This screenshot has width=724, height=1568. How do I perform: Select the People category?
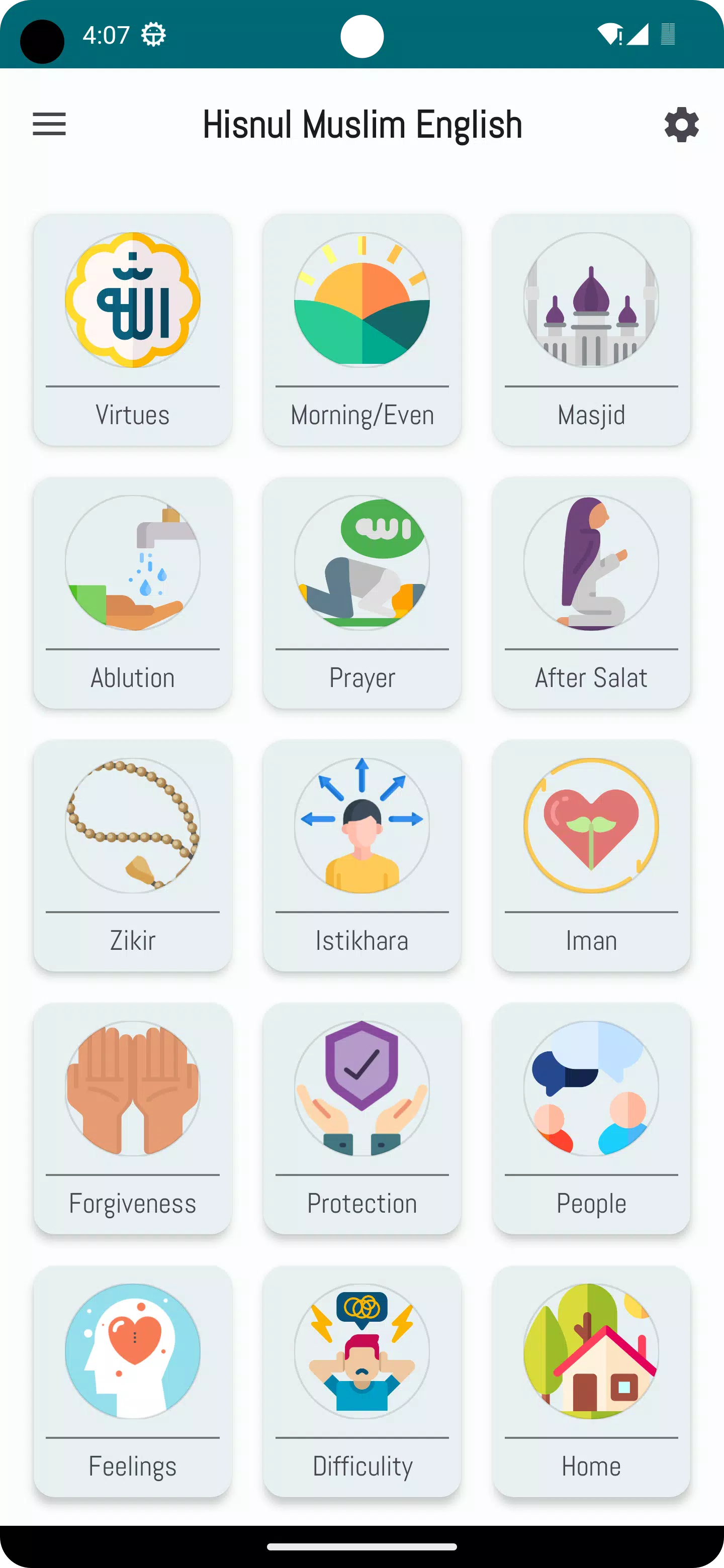pos(591,1119)
